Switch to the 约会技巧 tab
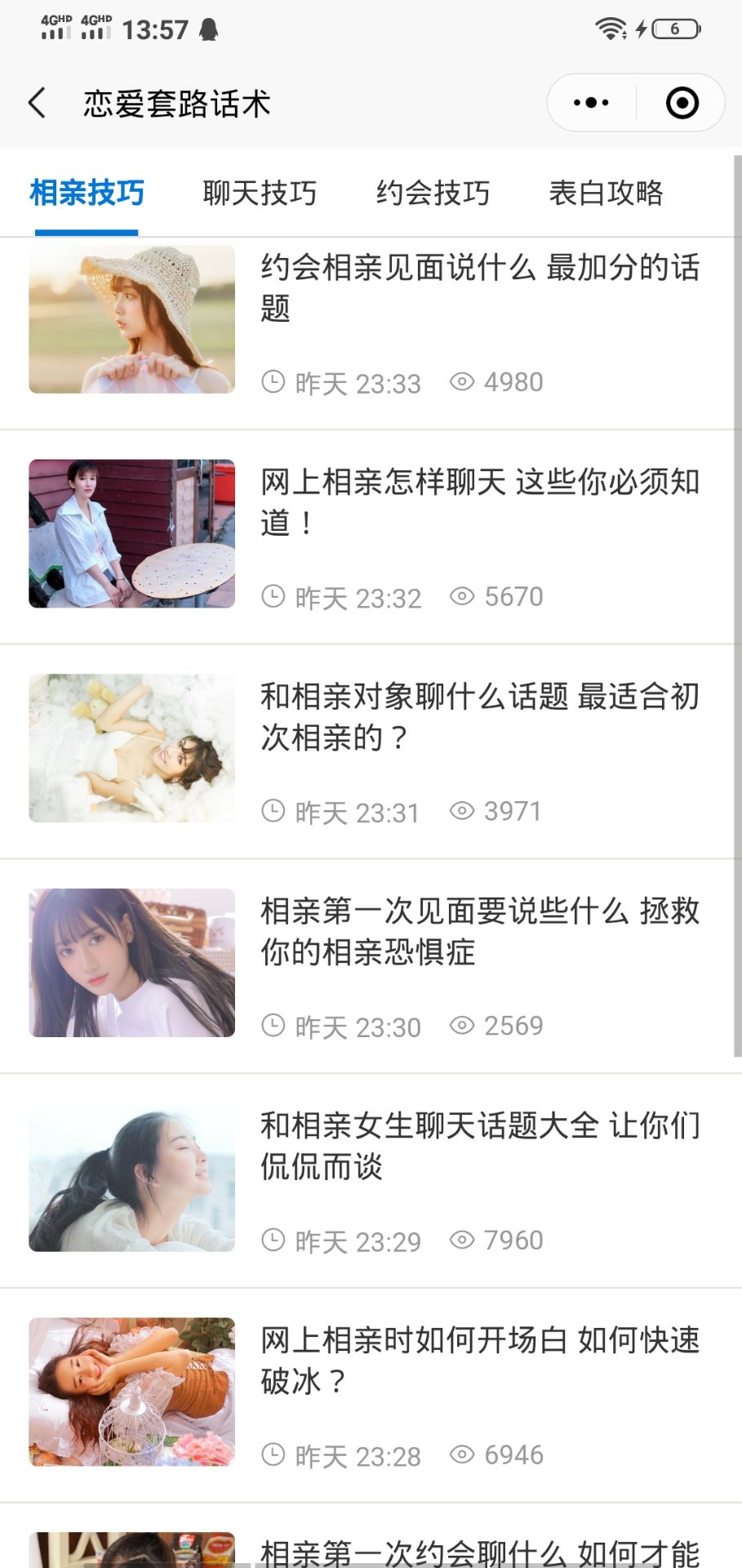The height and width of the screenshot is (1568, 742). (433, 194)
